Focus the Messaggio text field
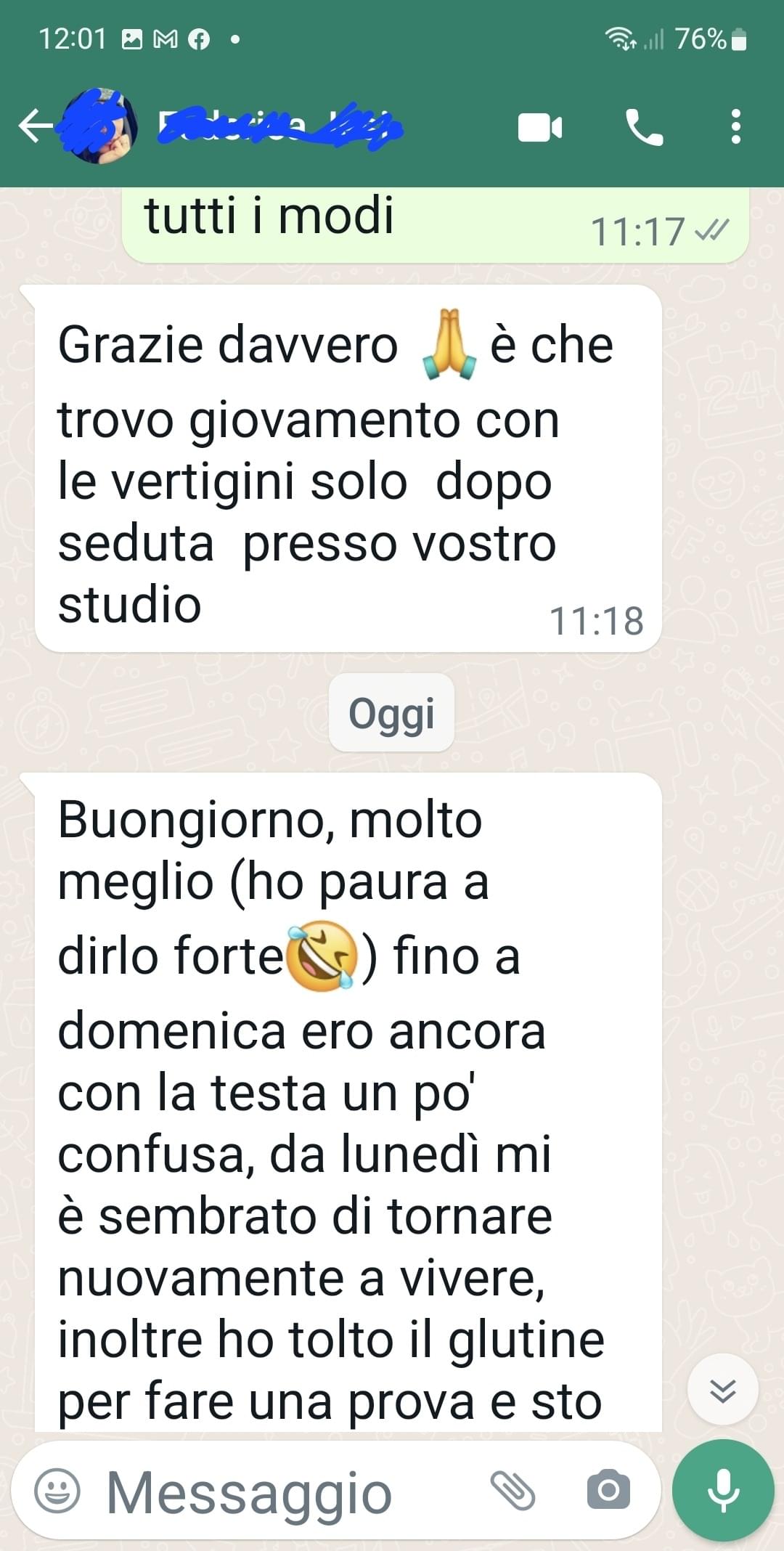 pyautogui.click(x=290, y=1492)
